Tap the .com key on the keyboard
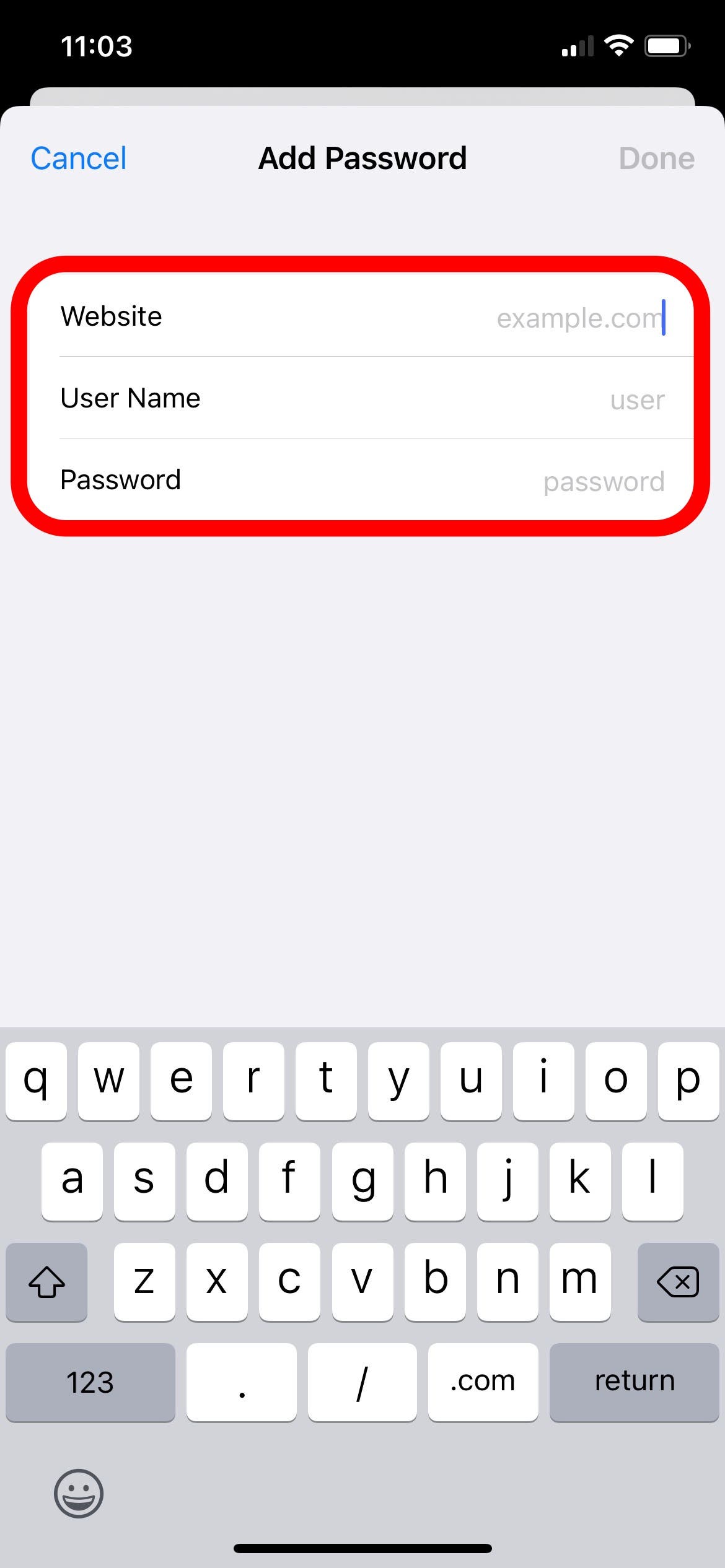Screen dimensions: 725x1568 [483, 1381]
